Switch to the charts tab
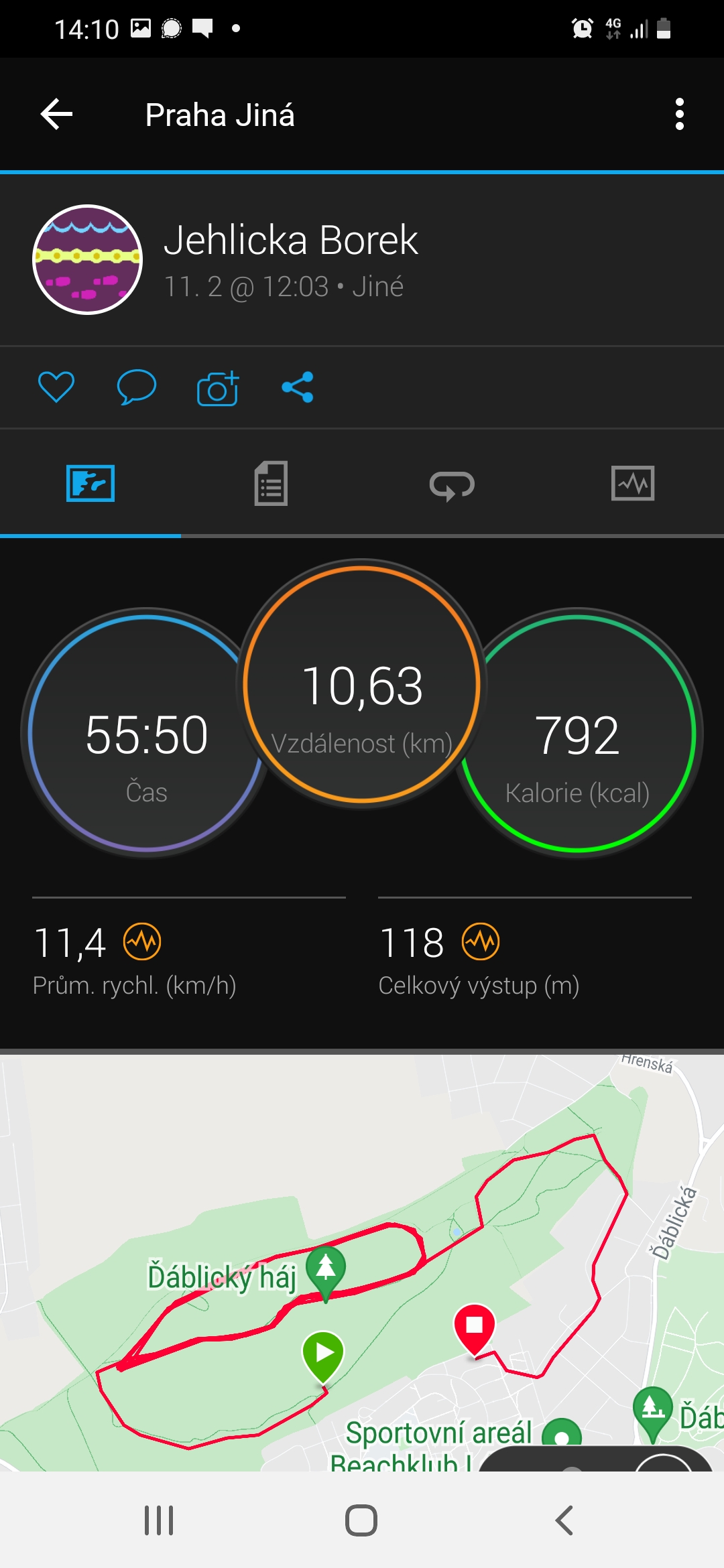 (x=633, y=483)
